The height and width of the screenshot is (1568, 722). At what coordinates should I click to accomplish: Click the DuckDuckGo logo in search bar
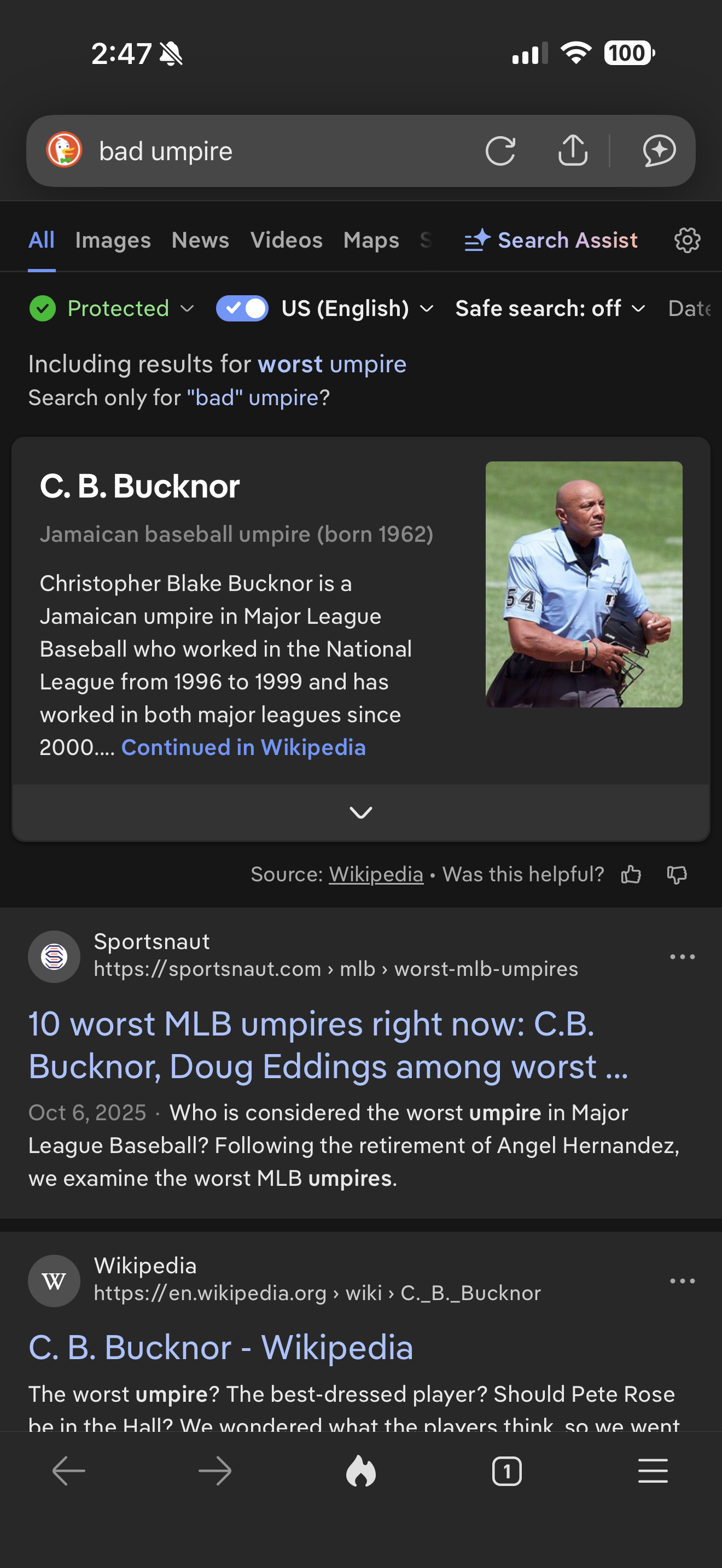tap(62, 150)
